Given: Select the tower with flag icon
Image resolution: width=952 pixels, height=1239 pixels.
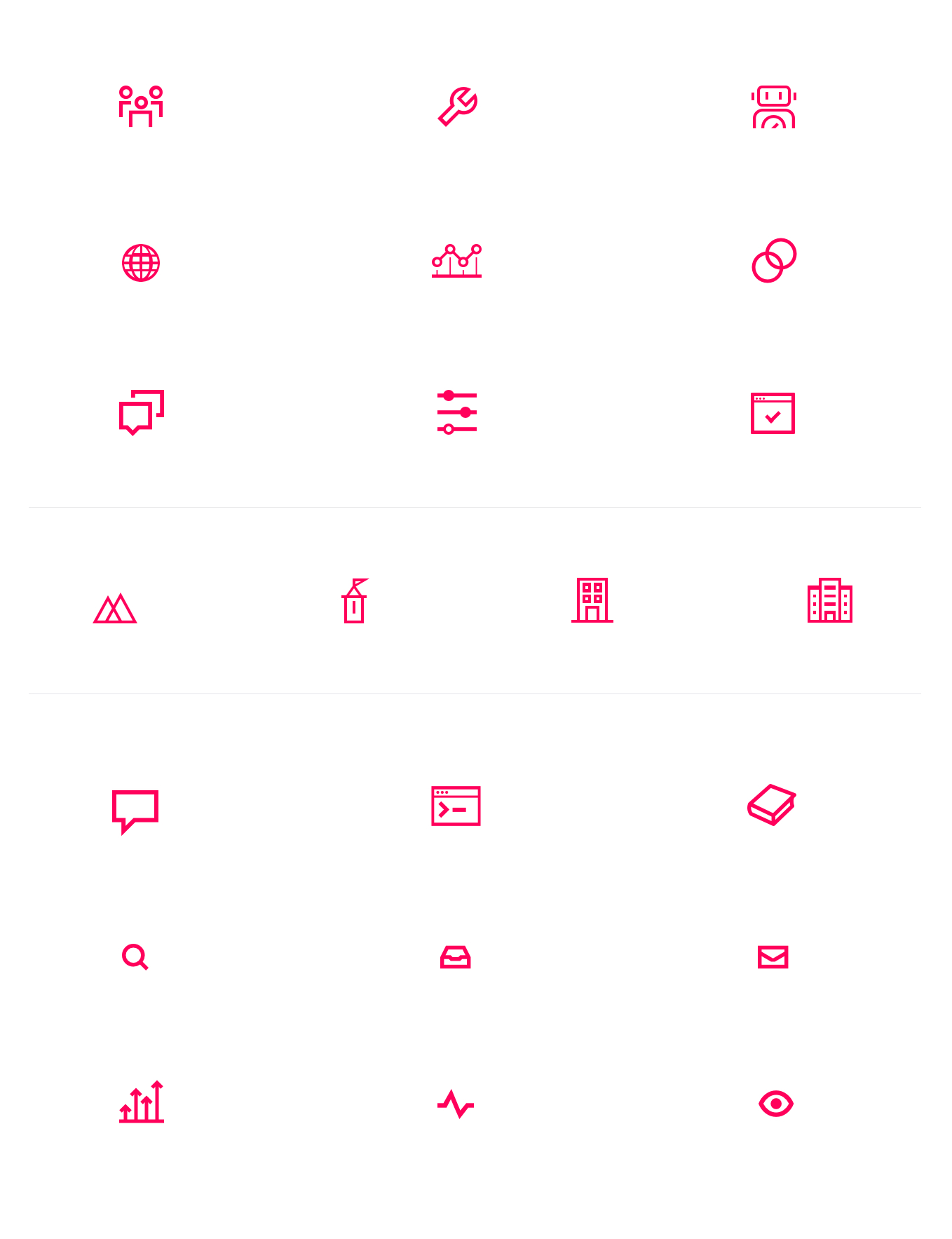Looking at the screenshot, I should pos(355,601).
